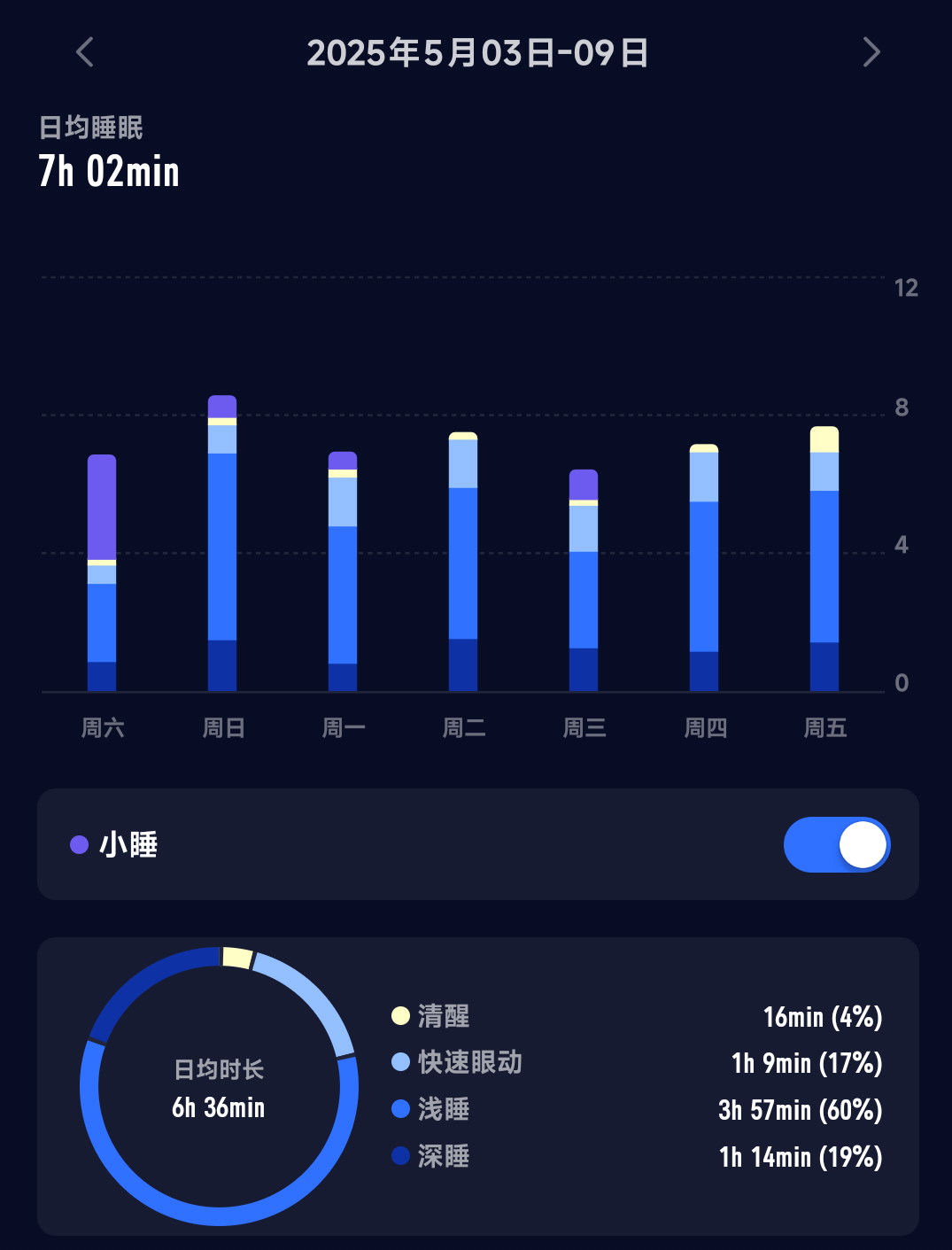
Task: Select the 周二 sleep bar
Action: 463,562
